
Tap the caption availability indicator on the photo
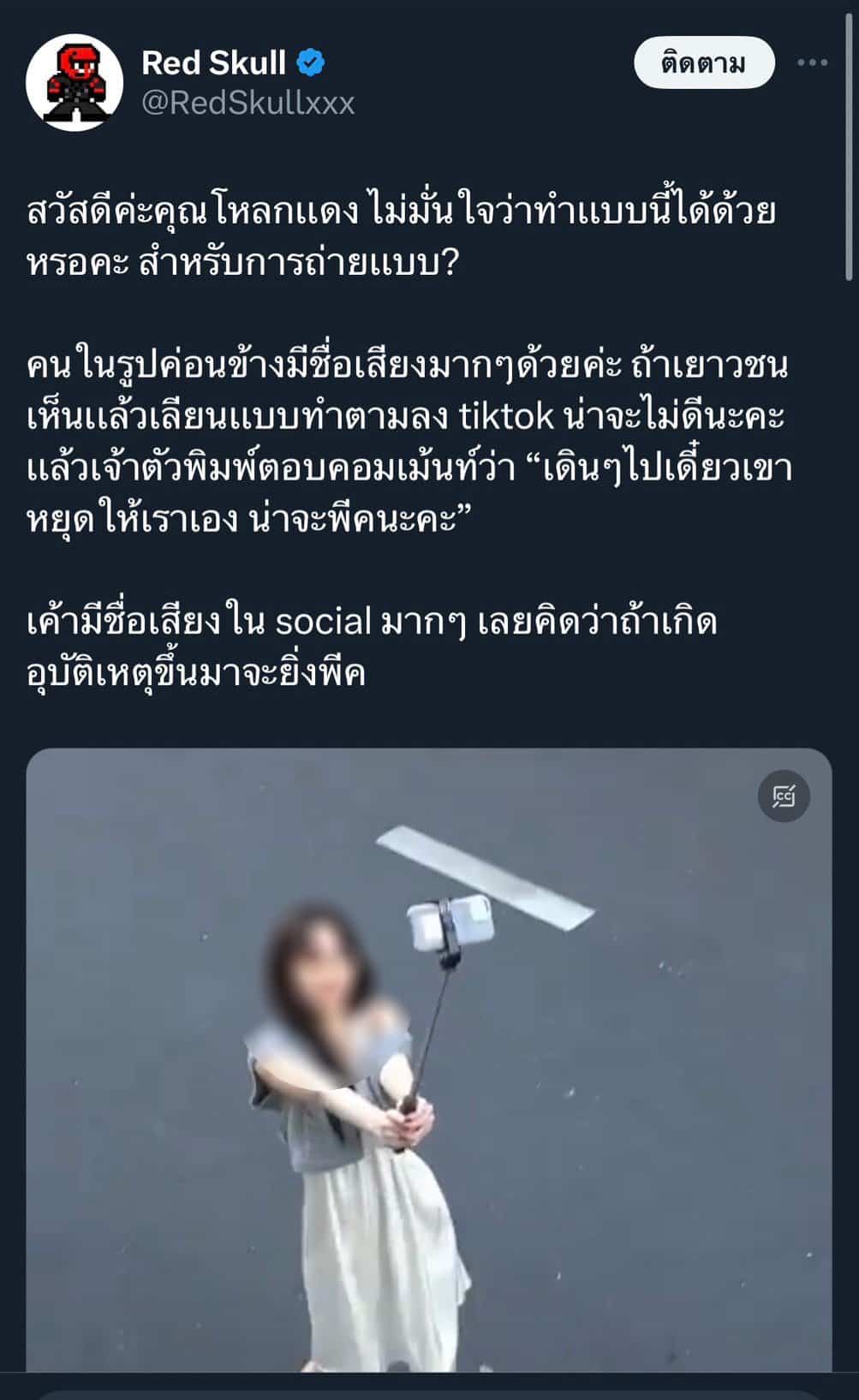[x=784, y=798]
